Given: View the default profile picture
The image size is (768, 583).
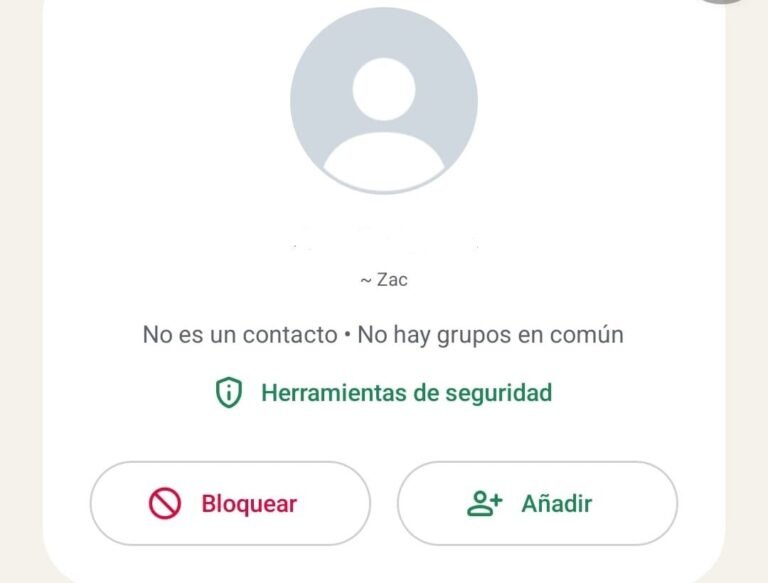Looking at the screenshot, I should tap(384, 100).
